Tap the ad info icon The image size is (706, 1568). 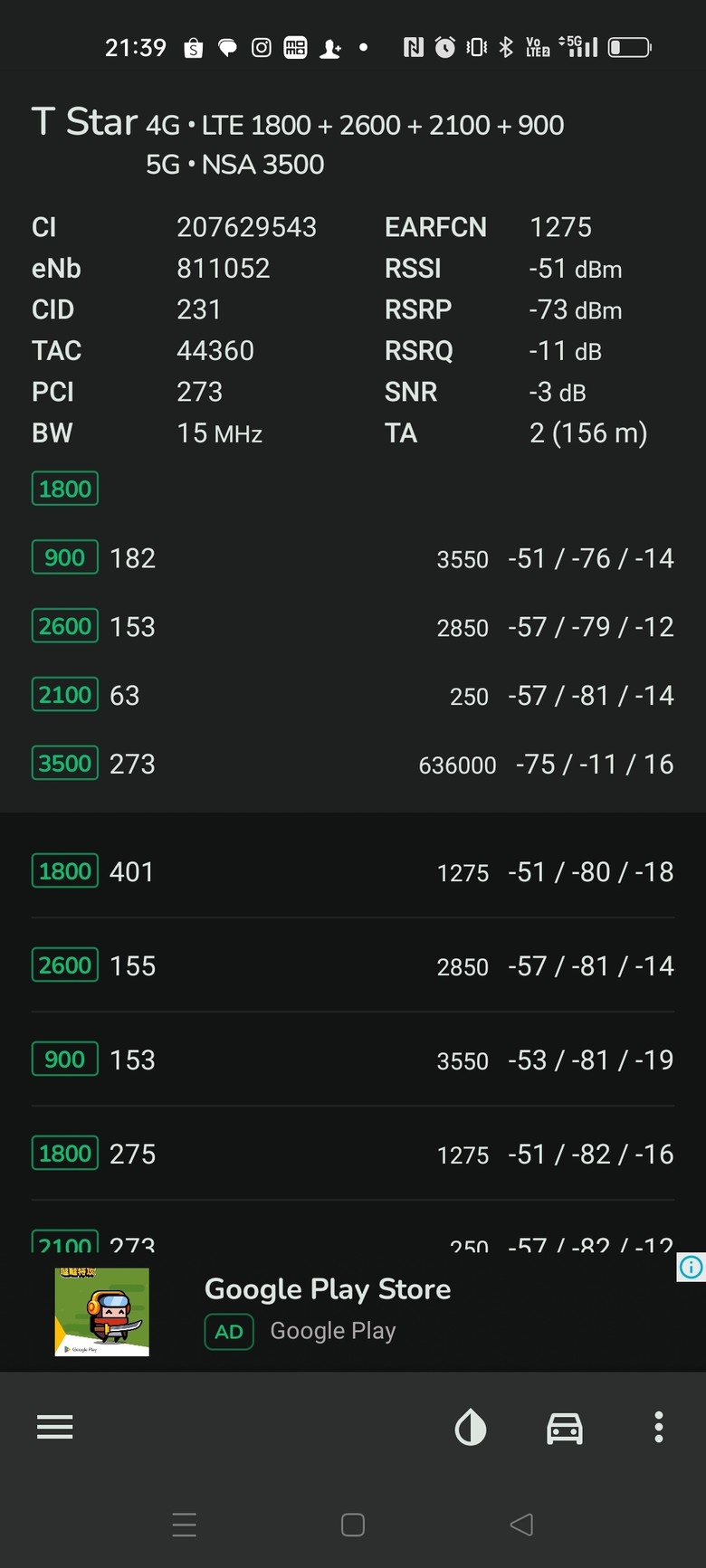click(x=691, y=1268)
